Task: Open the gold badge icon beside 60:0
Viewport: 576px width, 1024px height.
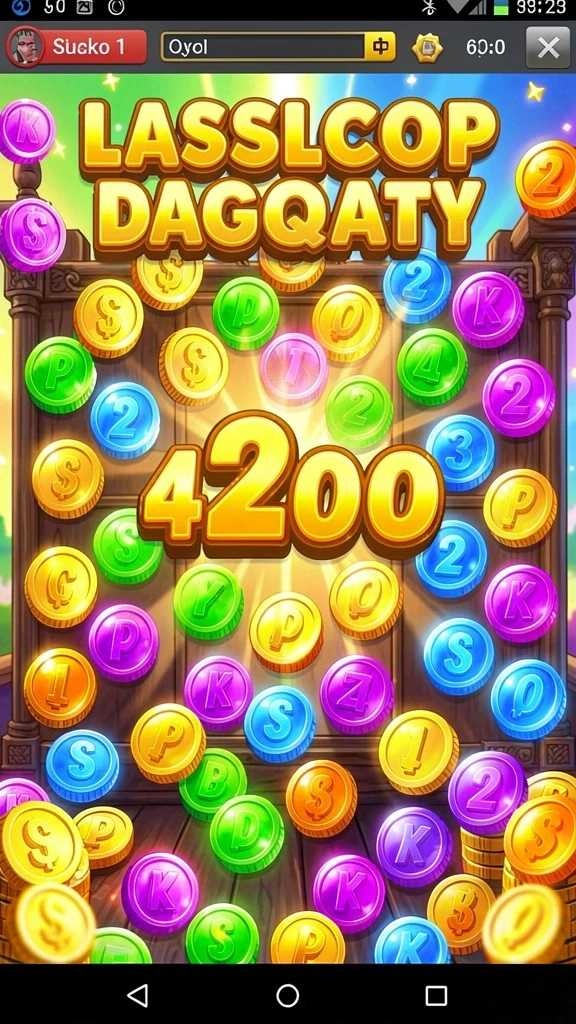Action: pyautogui.click(x=428, y=48)
